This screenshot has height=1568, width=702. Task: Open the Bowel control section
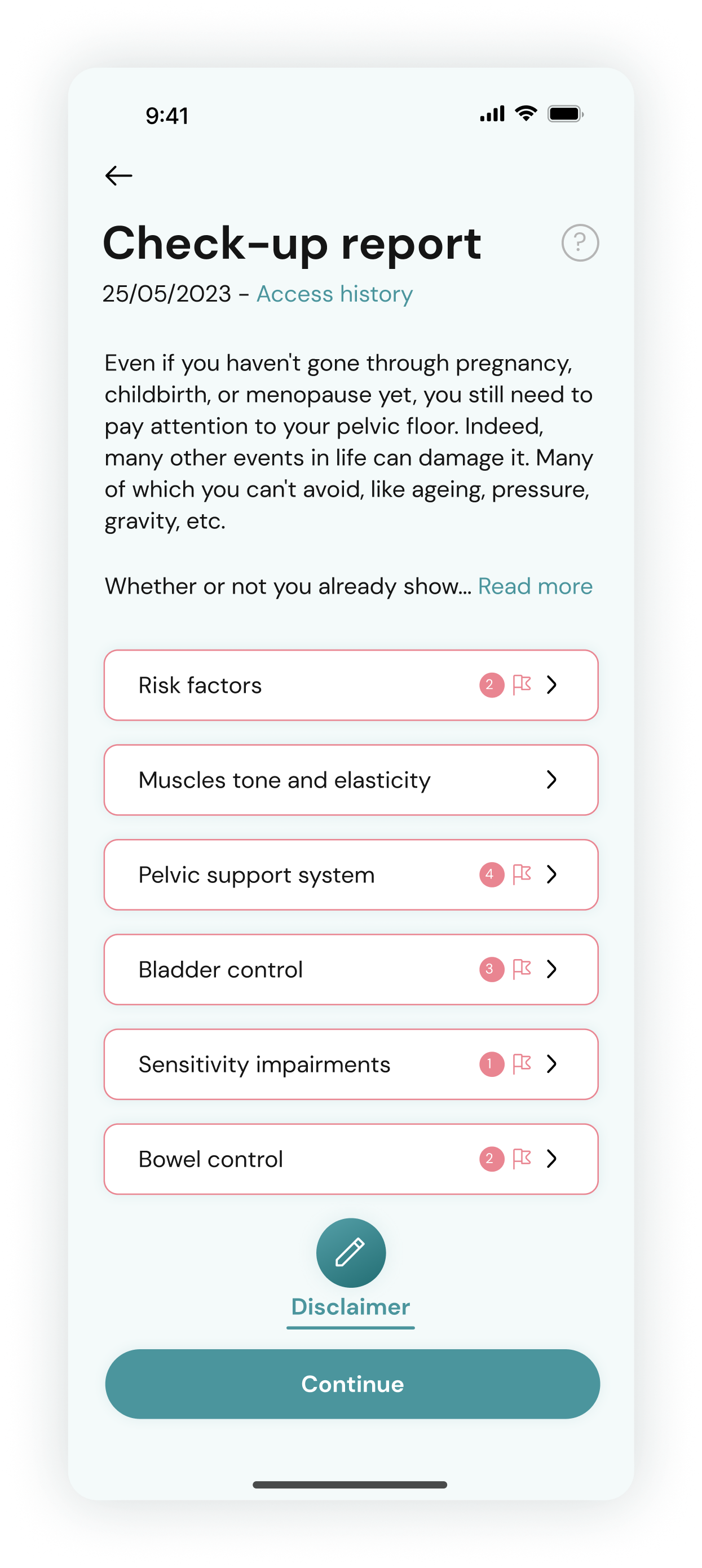(351, 1159)
